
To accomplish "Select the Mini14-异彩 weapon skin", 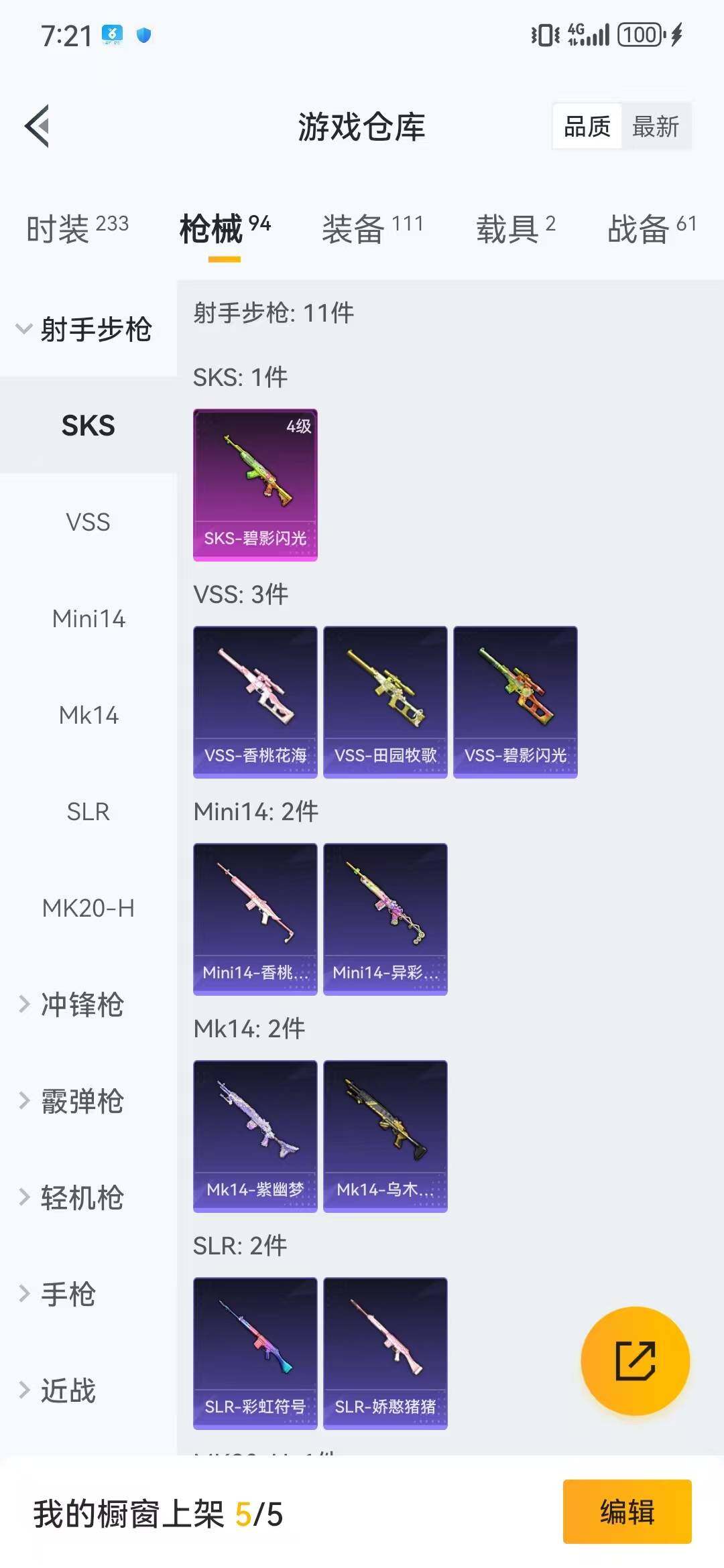I will point(385,917).
